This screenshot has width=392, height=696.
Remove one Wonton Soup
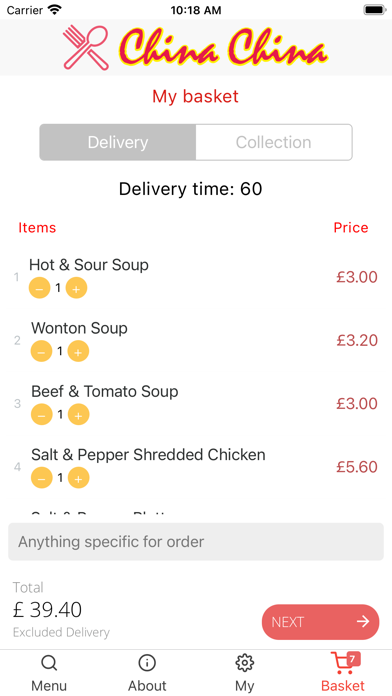point(41,352)
